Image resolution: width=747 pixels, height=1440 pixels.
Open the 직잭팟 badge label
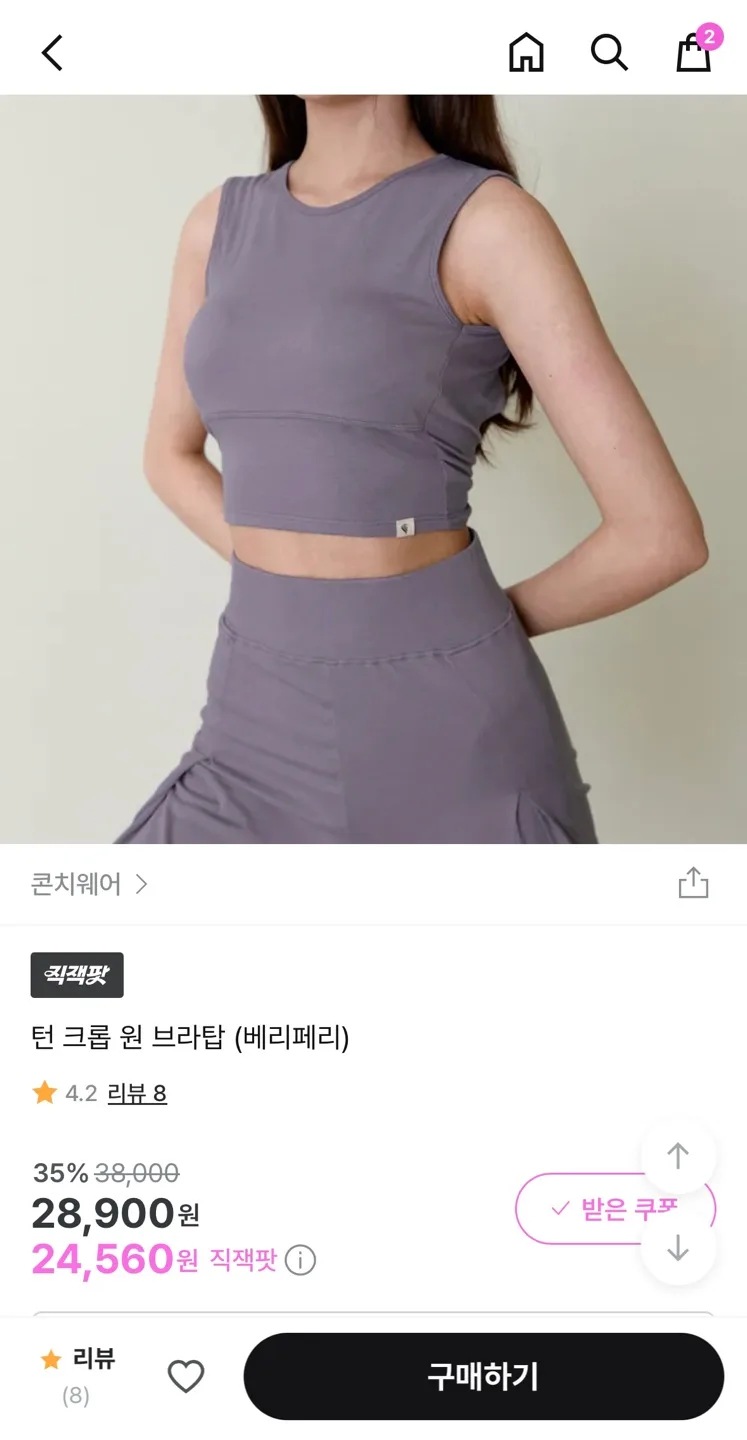[x=76, y=975]
